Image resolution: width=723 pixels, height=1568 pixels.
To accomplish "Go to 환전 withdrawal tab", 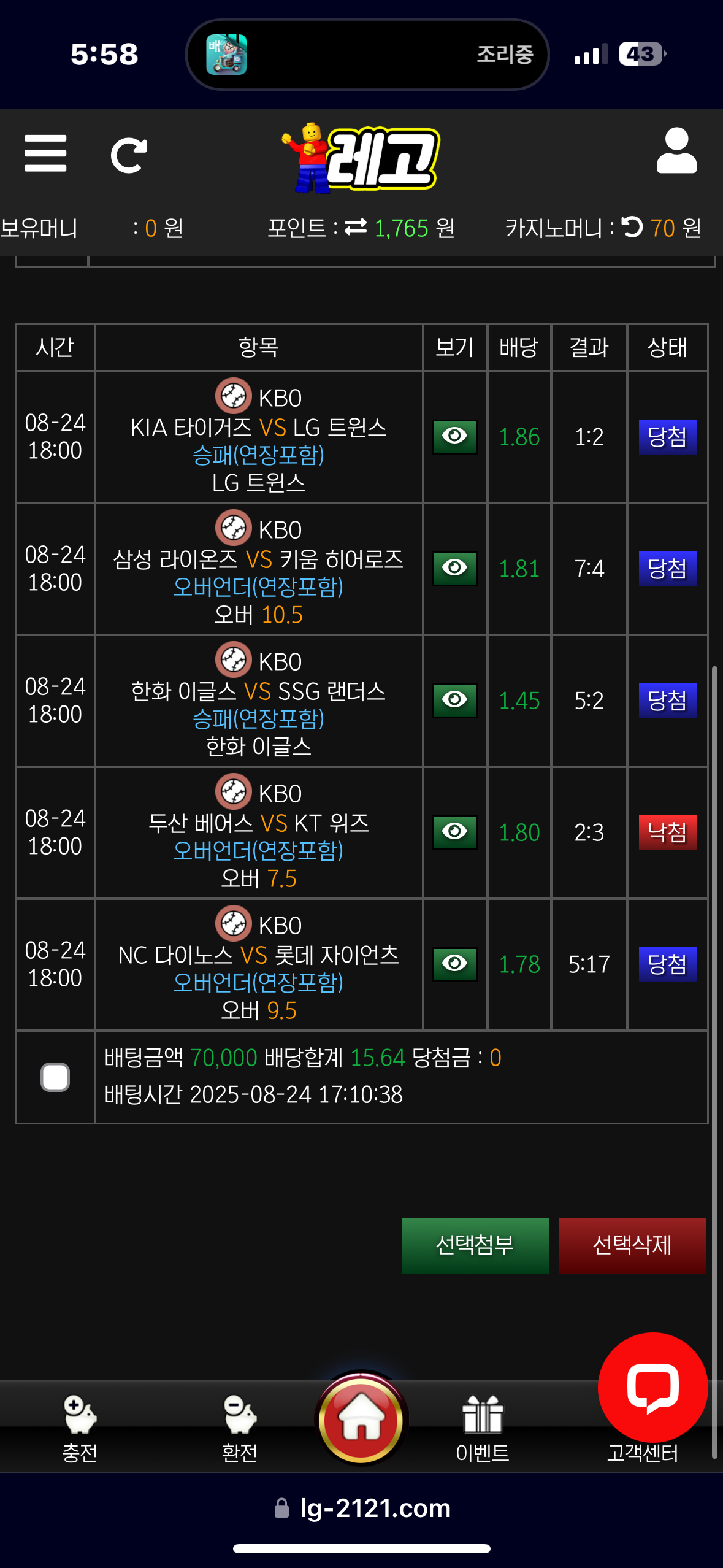I will click(239, 1428).
